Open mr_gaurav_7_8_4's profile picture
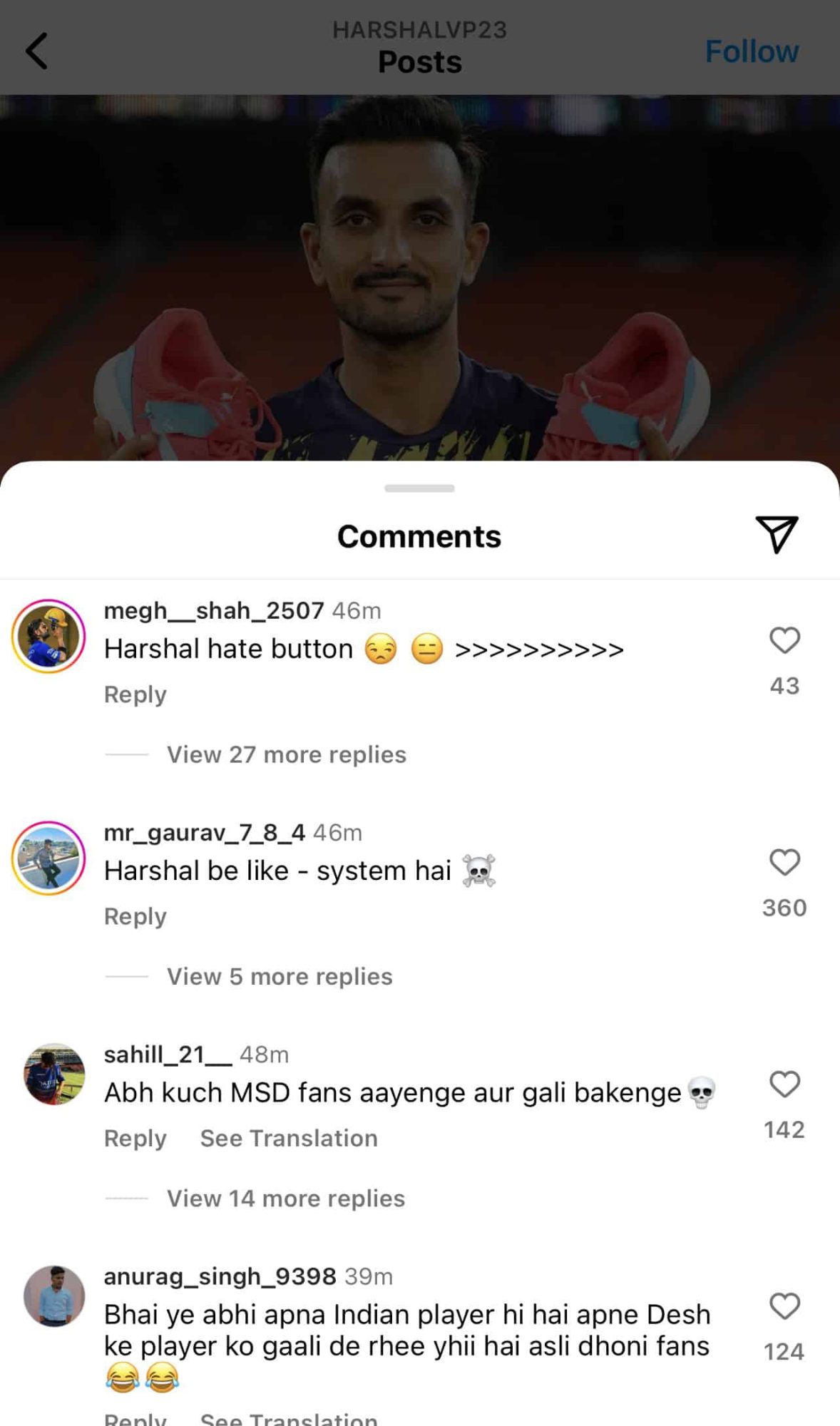 click(48, 858)
